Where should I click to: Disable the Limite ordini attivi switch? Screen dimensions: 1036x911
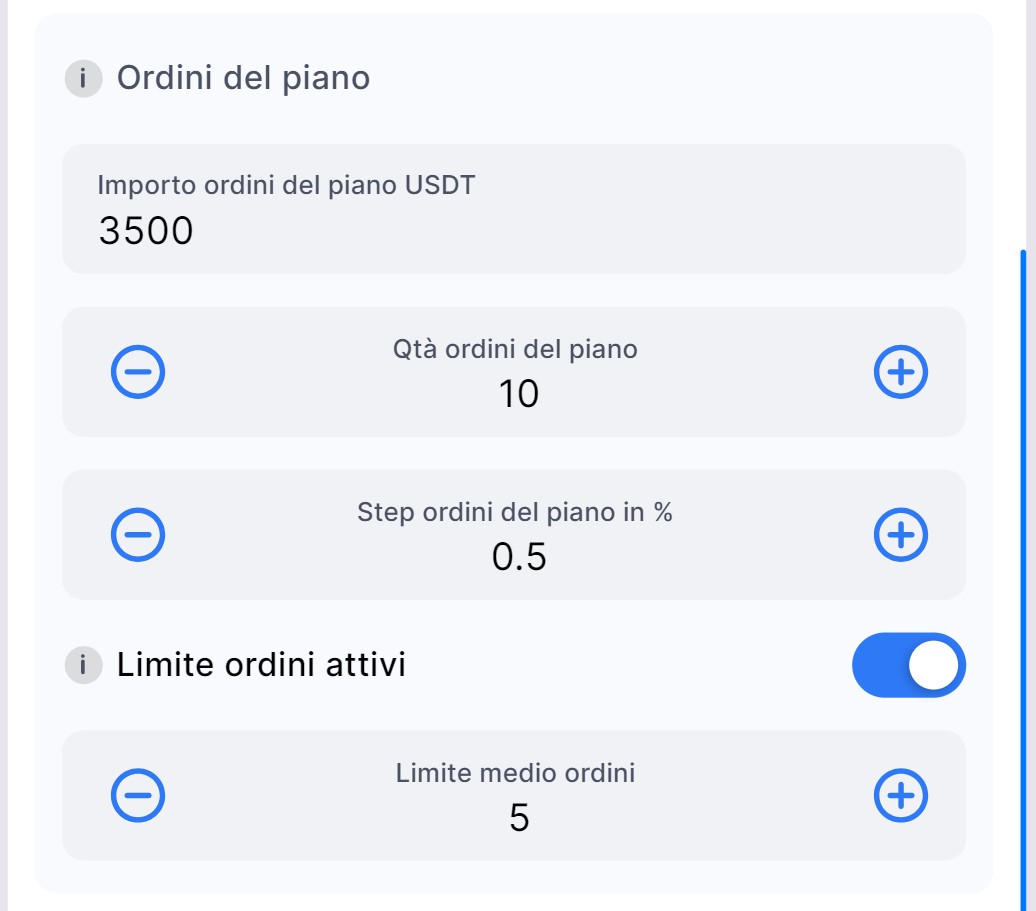click(908, 665)
